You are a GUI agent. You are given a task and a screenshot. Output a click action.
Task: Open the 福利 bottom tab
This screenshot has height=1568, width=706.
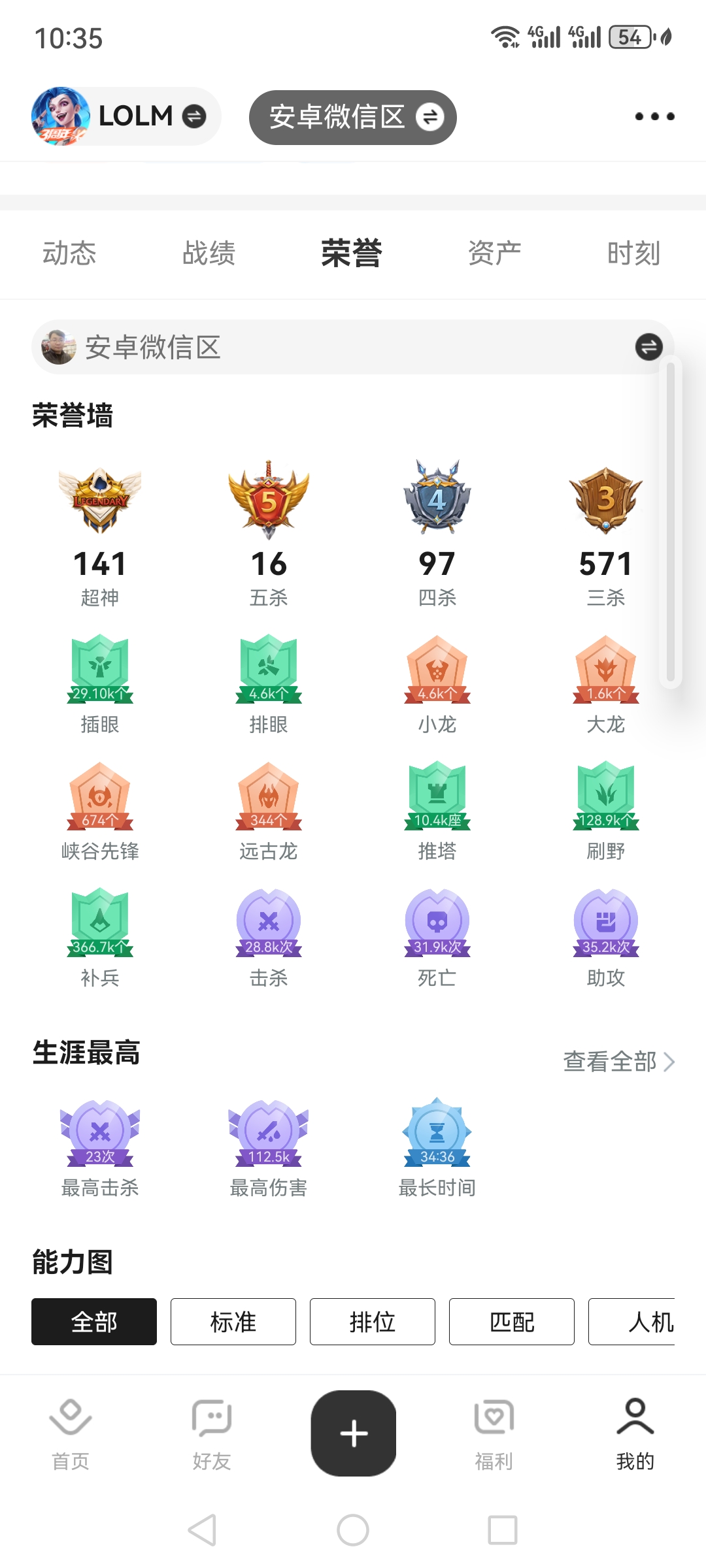[x=494, y=1434]
